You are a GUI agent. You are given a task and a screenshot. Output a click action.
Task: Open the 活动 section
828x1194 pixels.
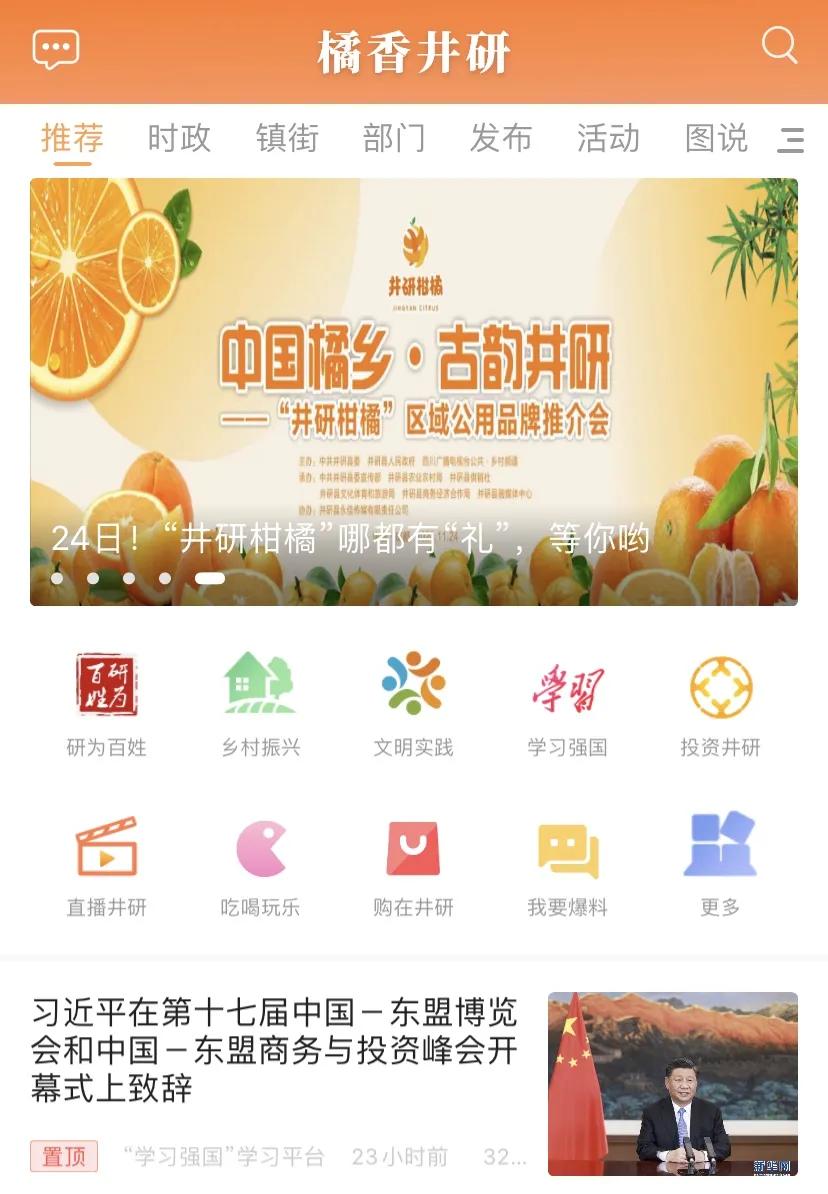tap(608, 140)
